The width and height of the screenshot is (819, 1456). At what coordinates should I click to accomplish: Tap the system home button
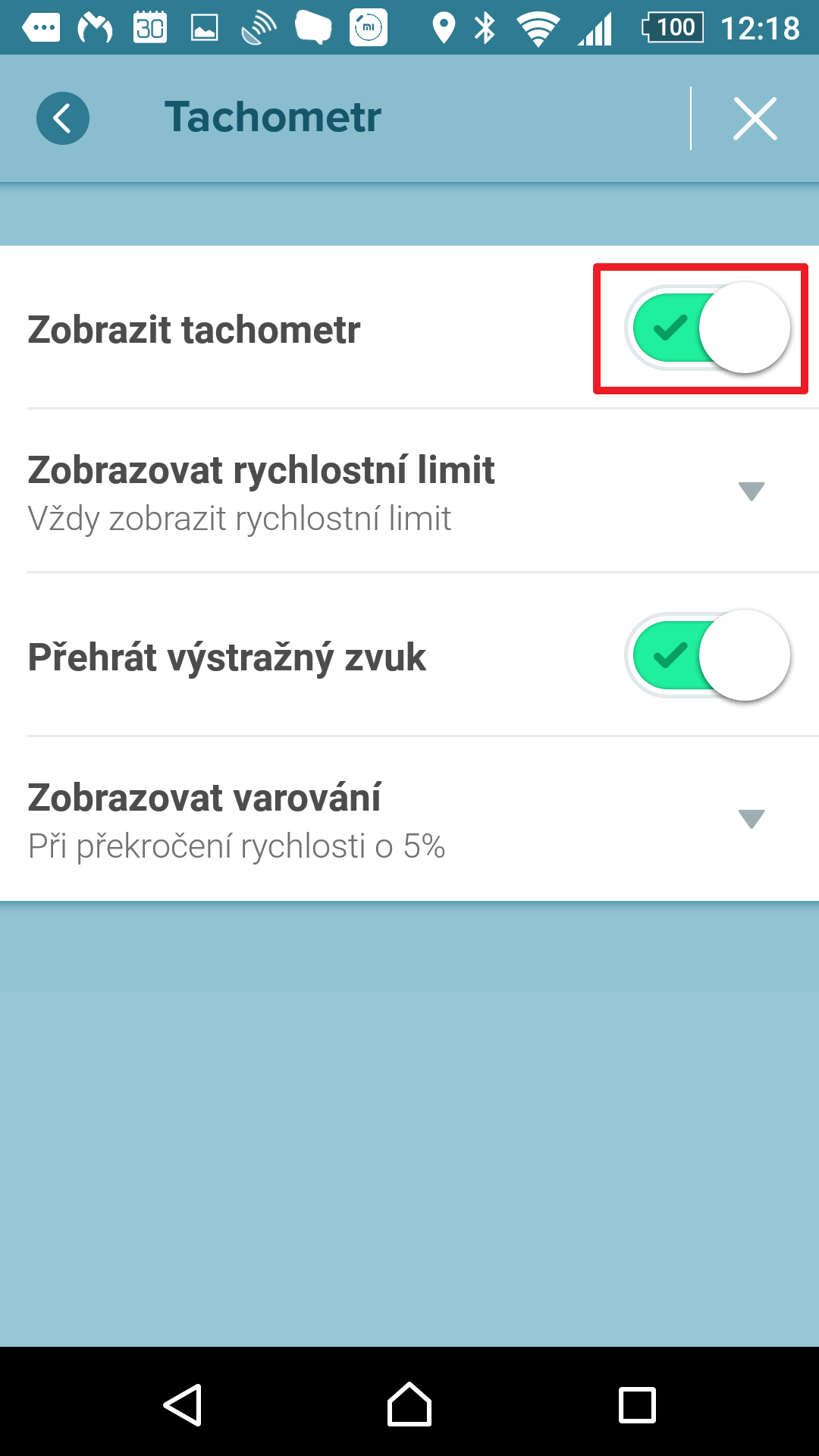click(409, 1404)
